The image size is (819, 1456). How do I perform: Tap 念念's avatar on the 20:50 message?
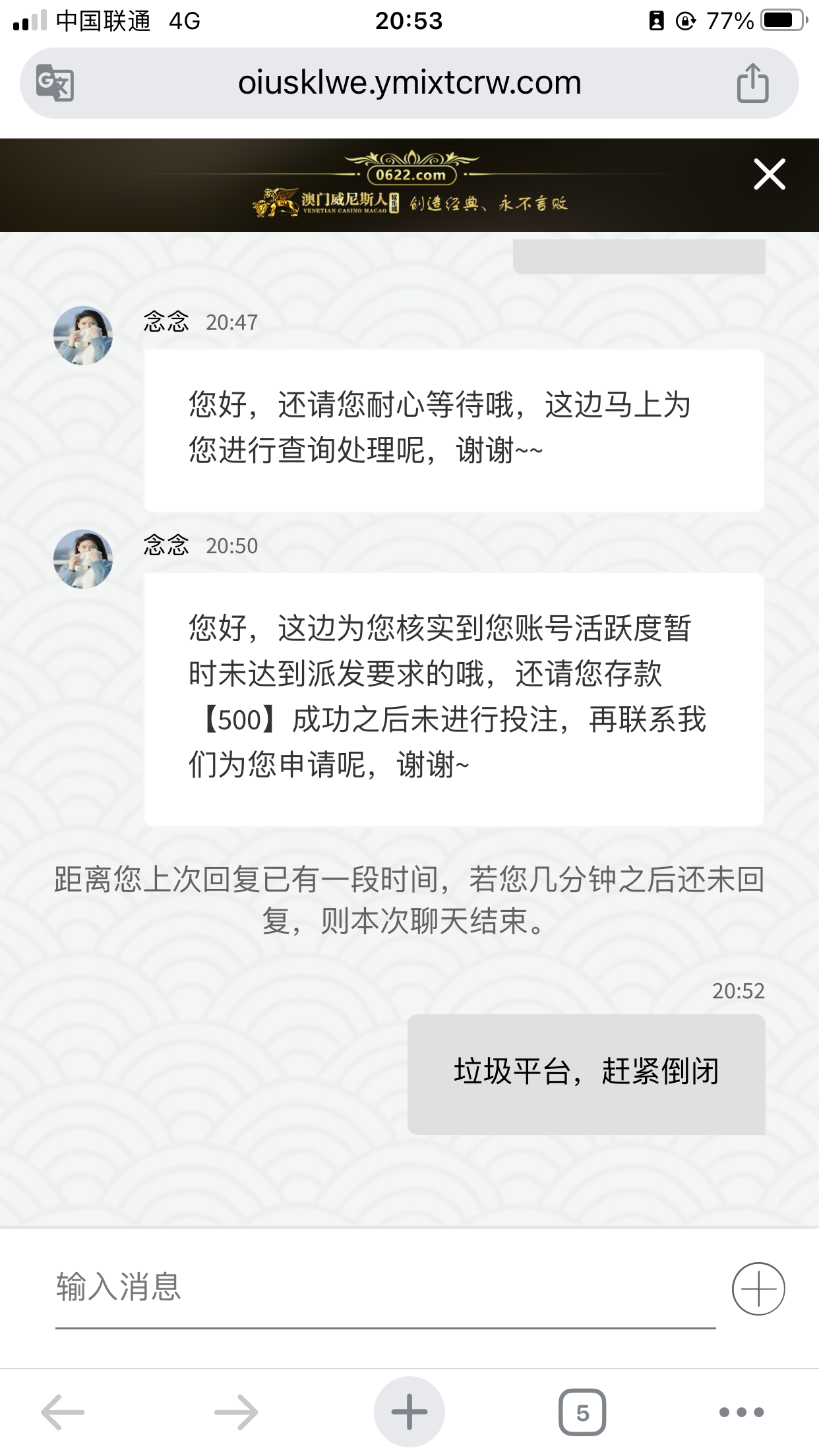click(x=83, y=559)
